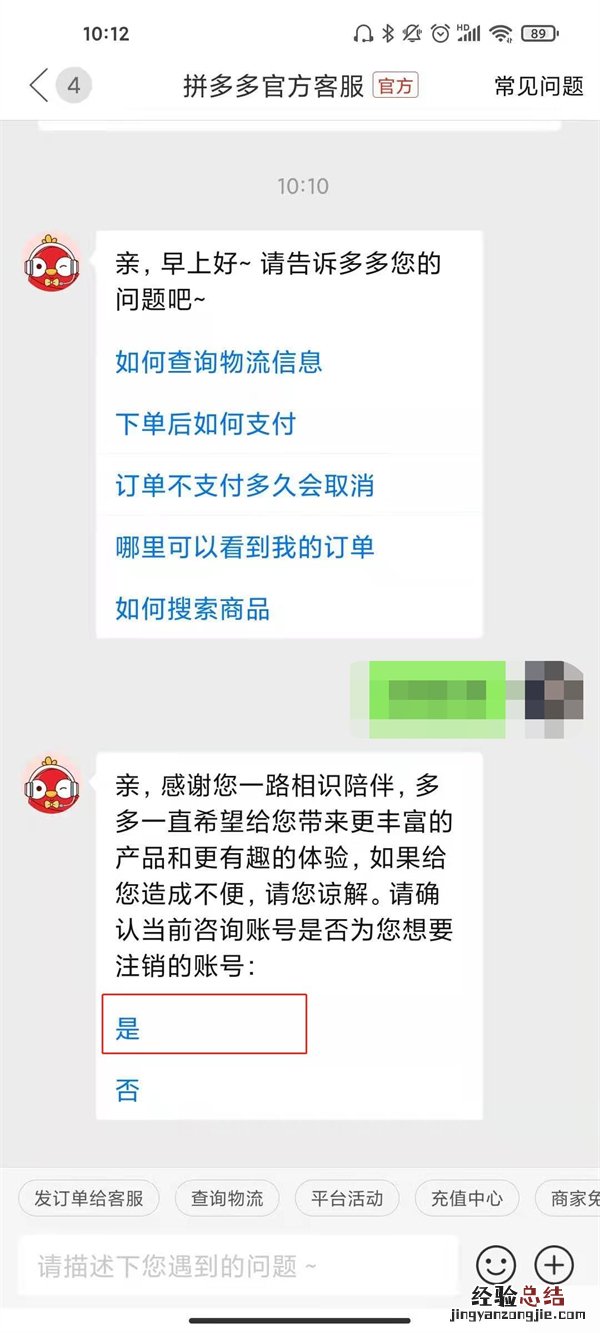This screenshot has width=600, height=1333.
Task: Tap the 发订单给客服 chip
Action: [x=89, y=1198]
